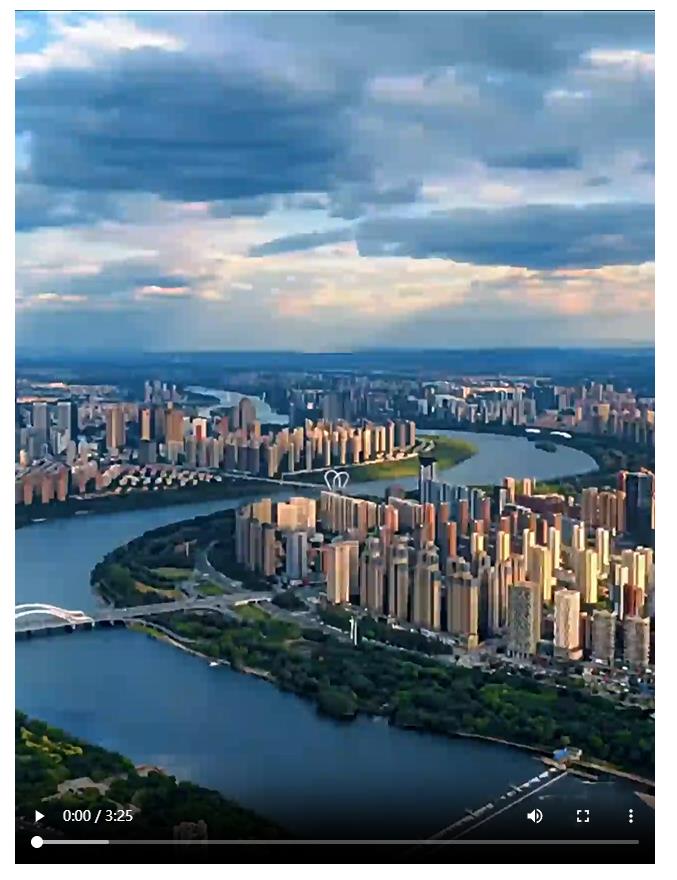Viewport: 677px width, 880px height.
Task: Mute the video sound
Action: coord(535,816)
